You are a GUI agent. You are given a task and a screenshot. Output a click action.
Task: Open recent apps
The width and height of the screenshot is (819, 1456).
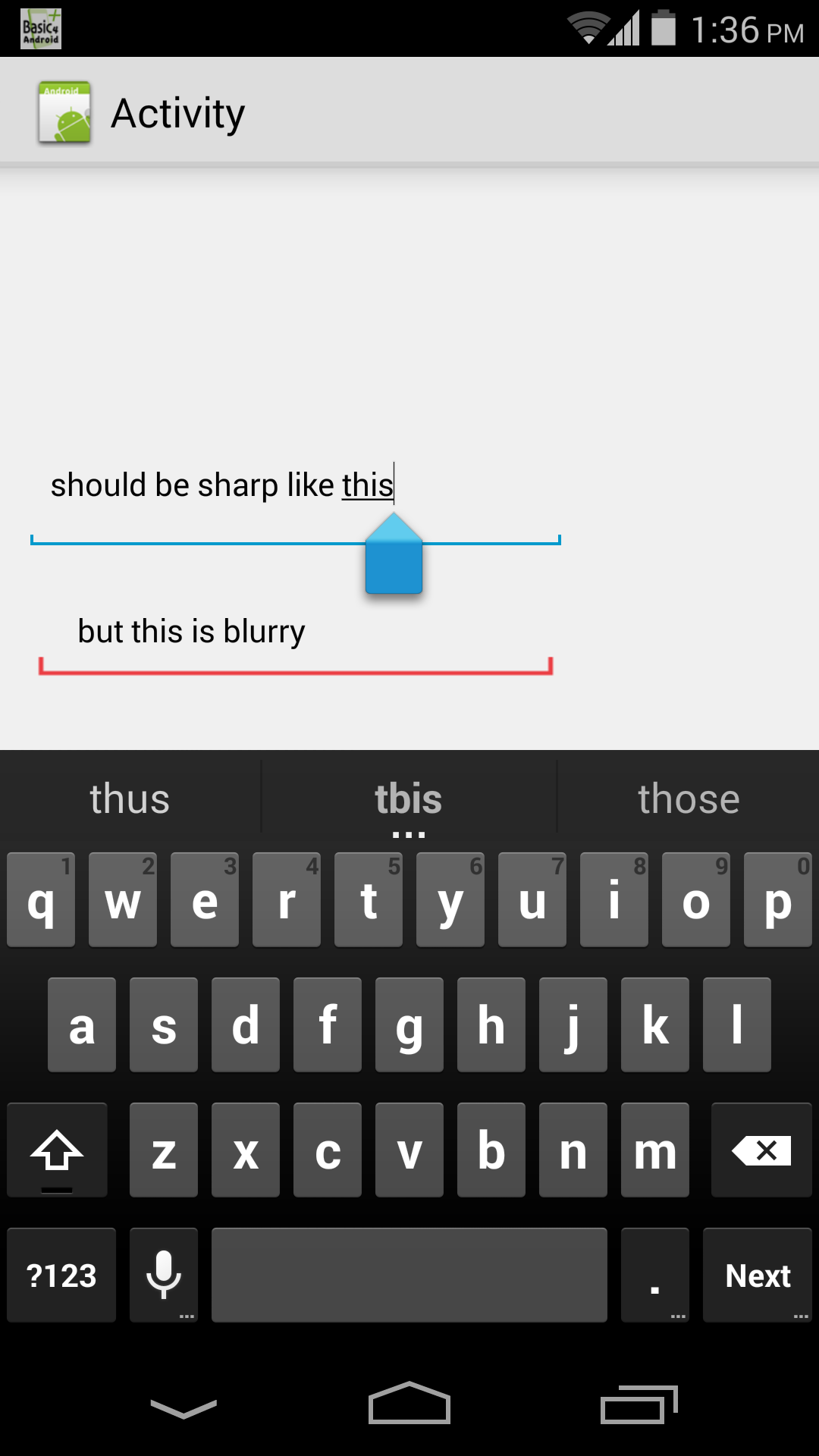tap(639, 1404)
